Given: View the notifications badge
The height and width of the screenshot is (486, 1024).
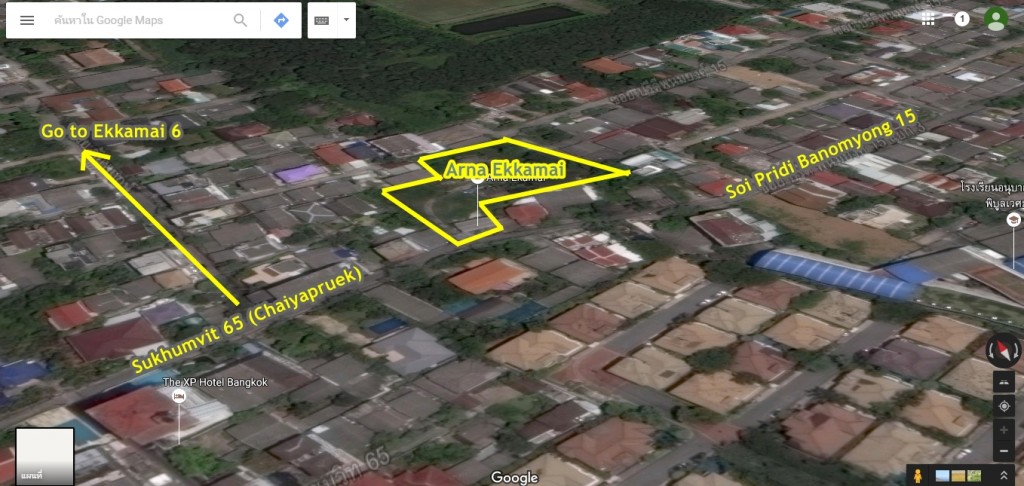Looking at the screenshot, I should tap(961, 19).
